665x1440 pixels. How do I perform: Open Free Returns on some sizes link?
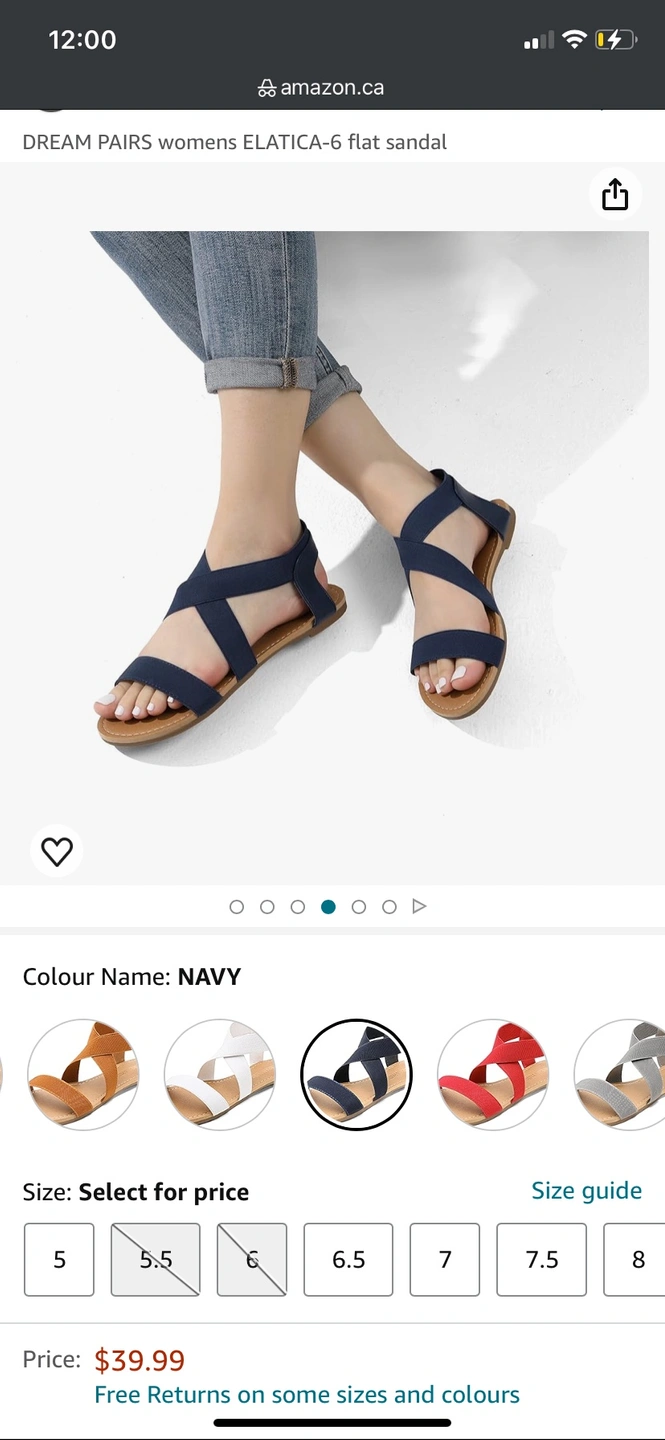pos(307,1395)
